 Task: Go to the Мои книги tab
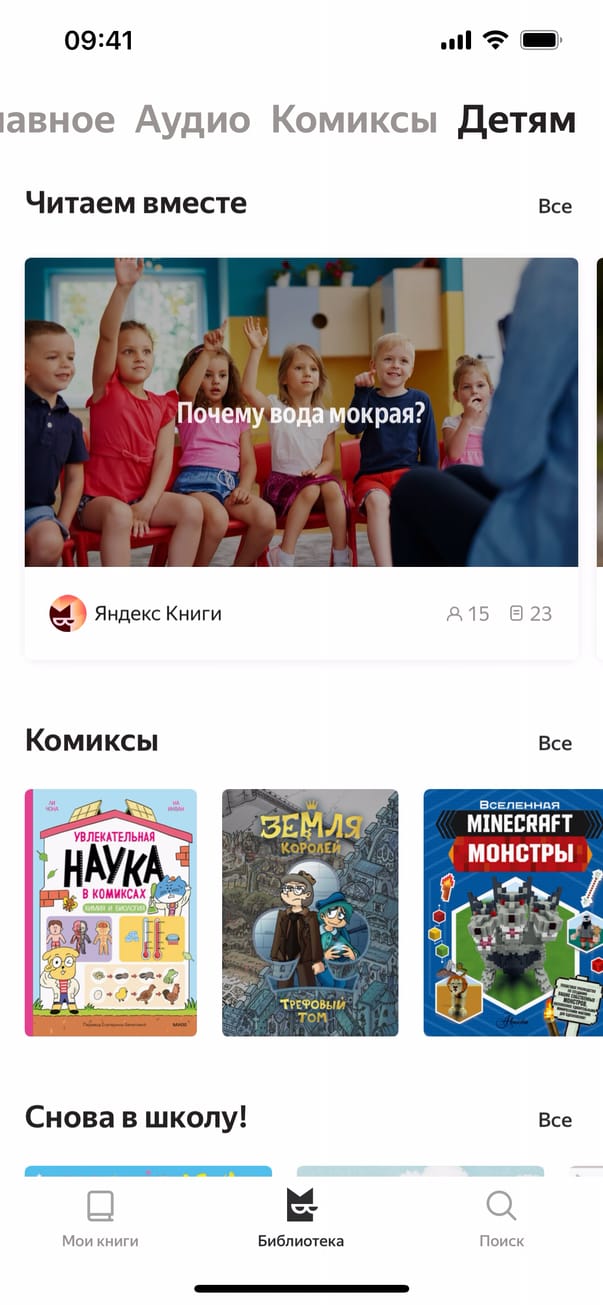coord(100,1218)
